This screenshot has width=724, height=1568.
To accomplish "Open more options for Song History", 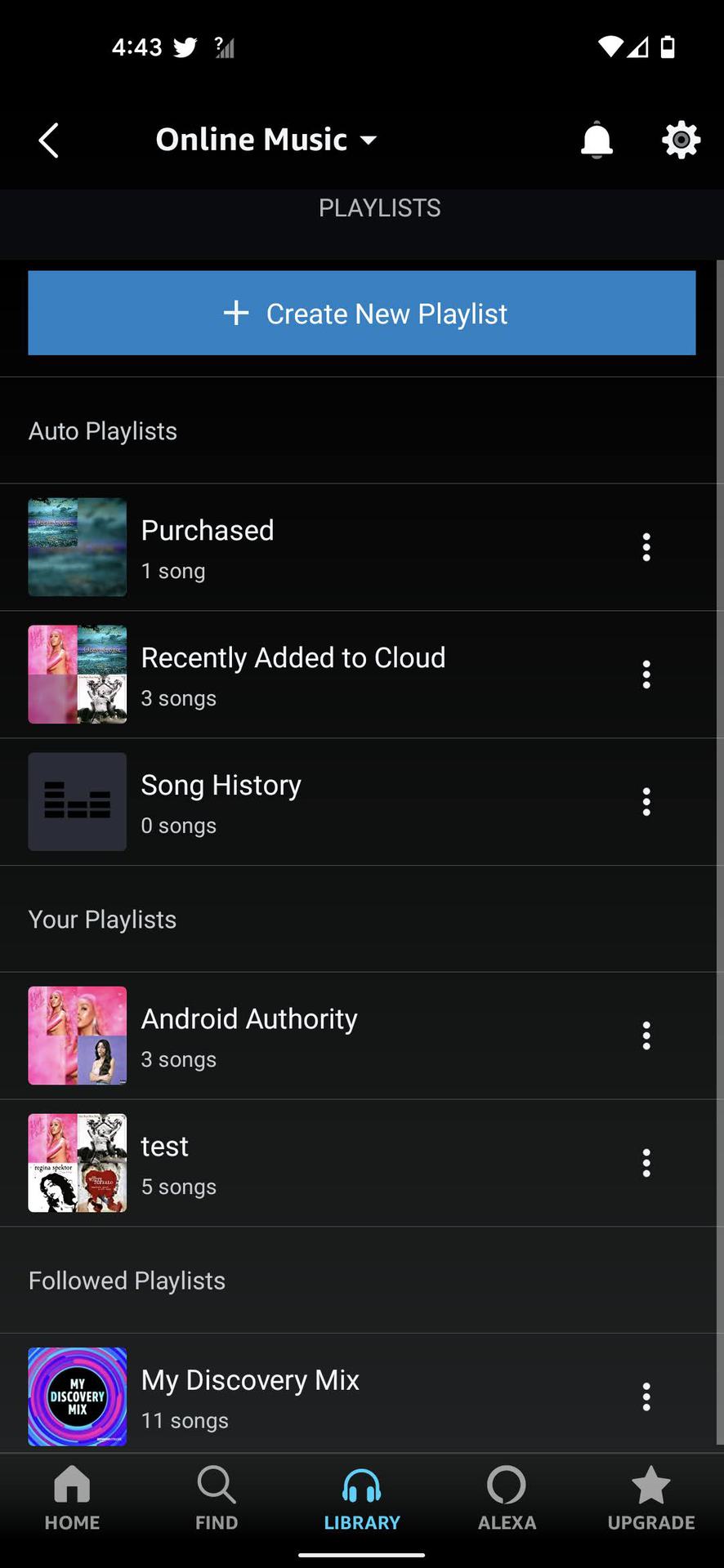I will (646, 802).
